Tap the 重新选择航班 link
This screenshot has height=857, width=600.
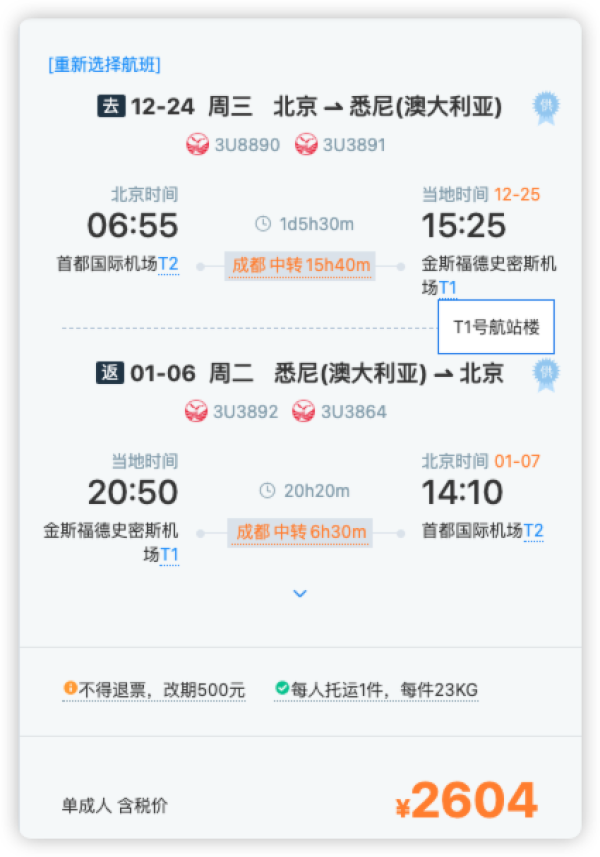point(104,65)
